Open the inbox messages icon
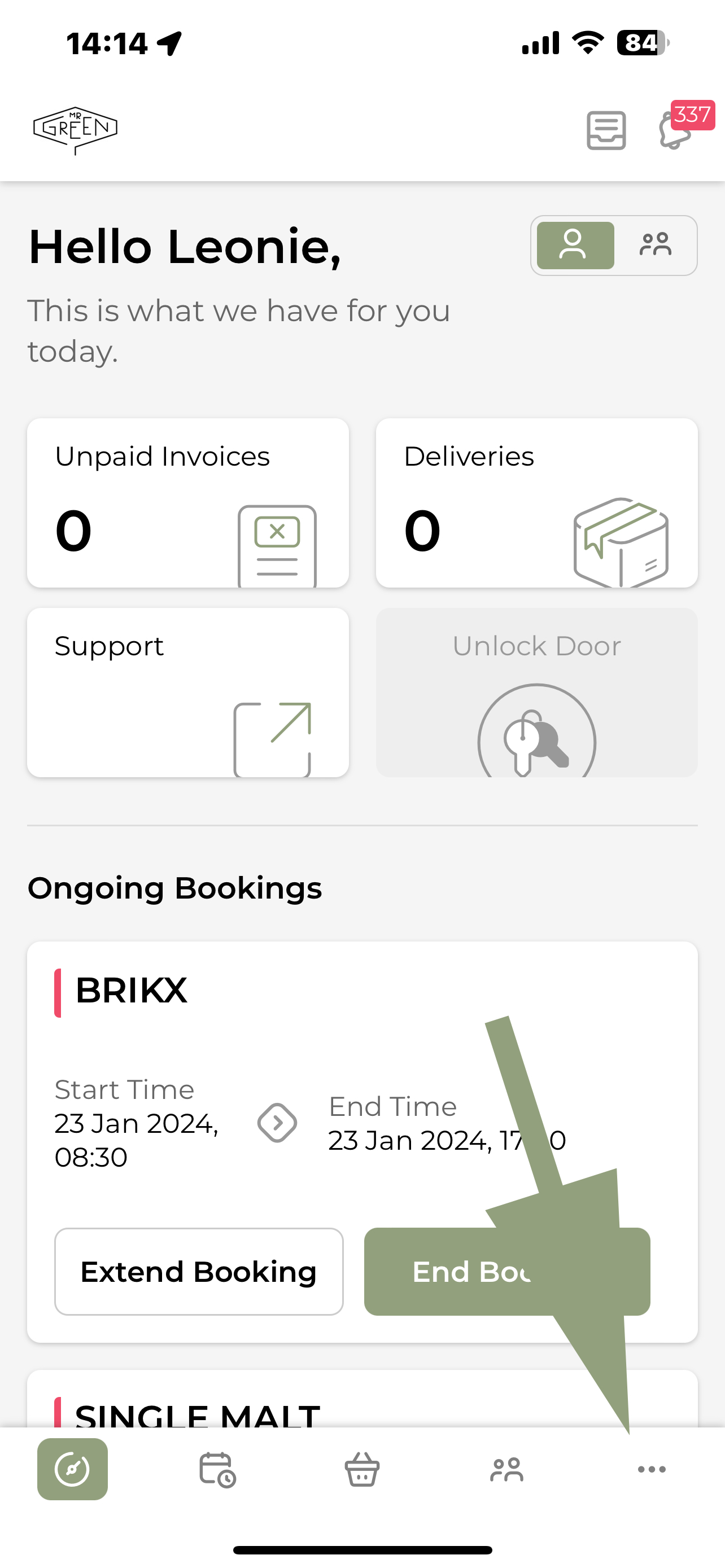Viewport: 725px width, 1568px height. (x=606, y=130)
